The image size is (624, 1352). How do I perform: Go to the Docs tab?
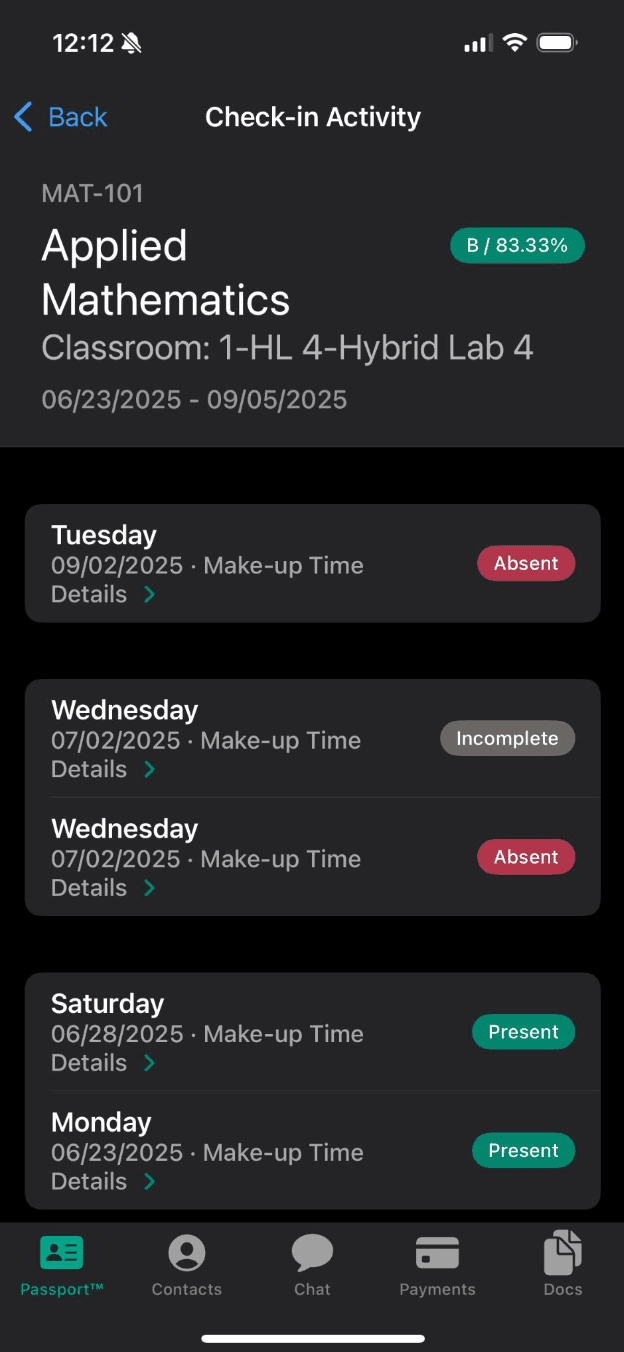pyautogui.click(x=563, y=1266)
